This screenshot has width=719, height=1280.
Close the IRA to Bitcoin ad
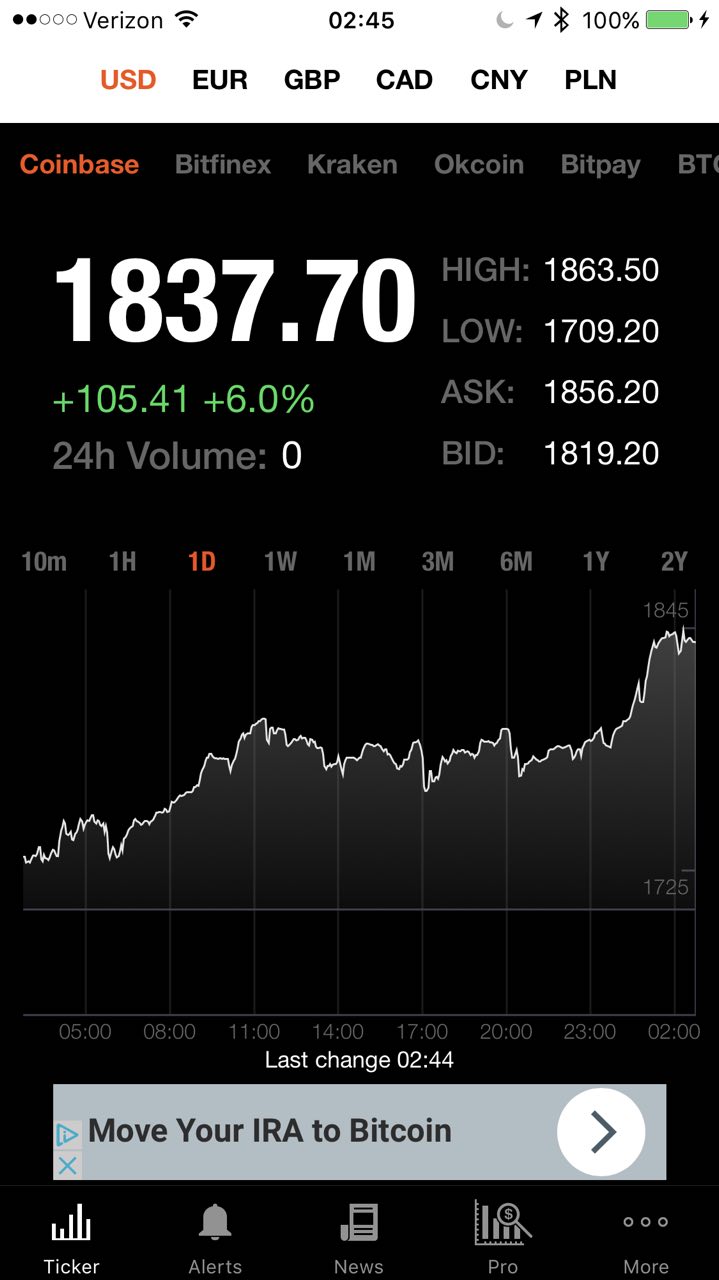click(x=67, y=1166)
